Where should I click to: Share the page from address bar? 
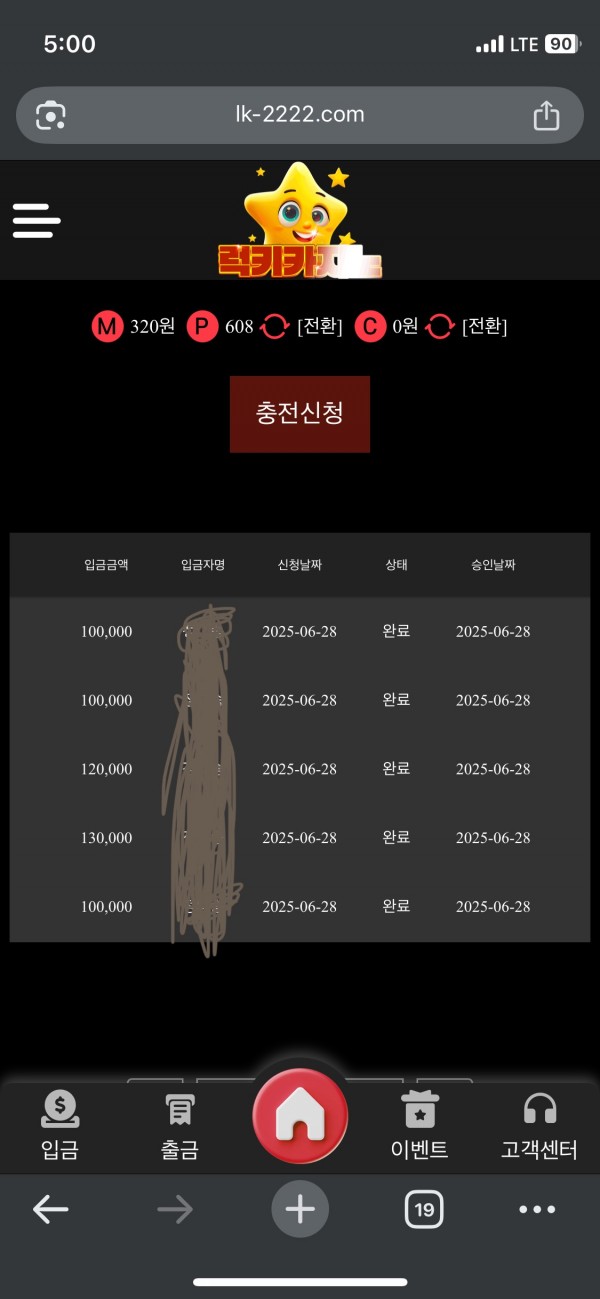click(546, 115)
